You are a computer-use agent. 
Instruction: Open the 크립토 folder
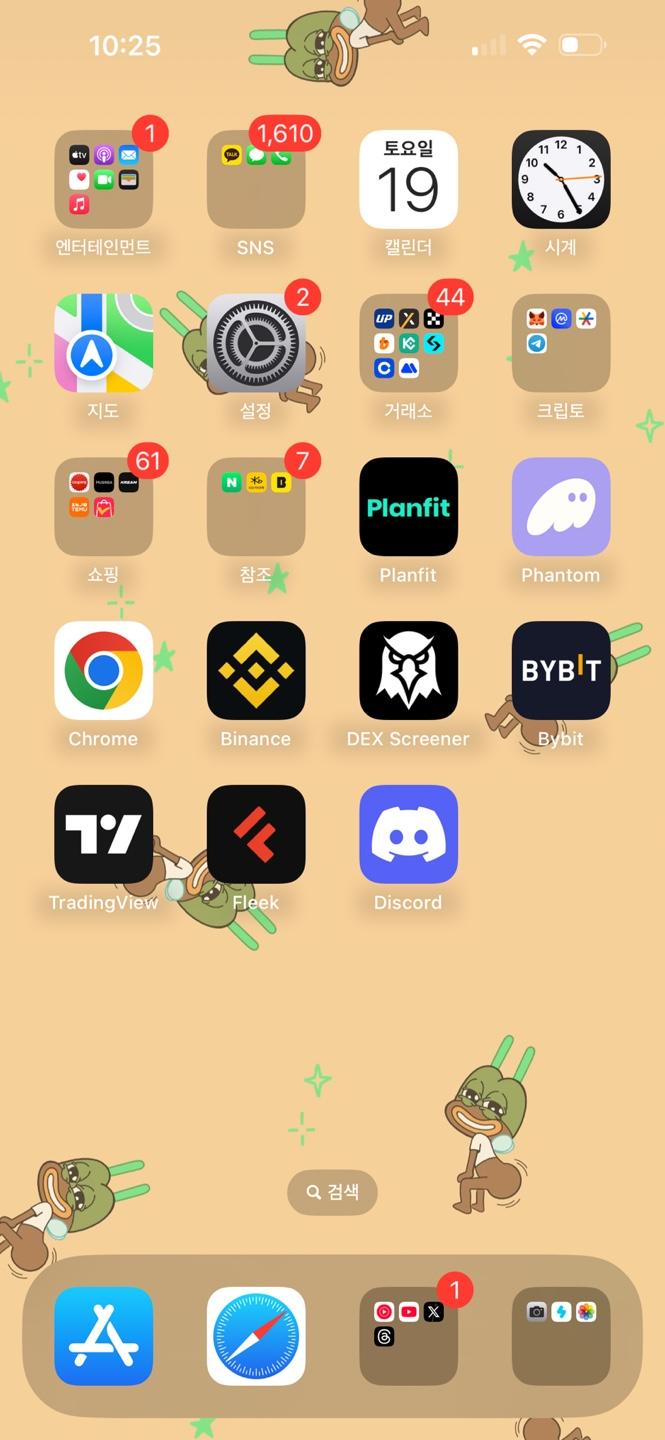[x=561, y=343]
